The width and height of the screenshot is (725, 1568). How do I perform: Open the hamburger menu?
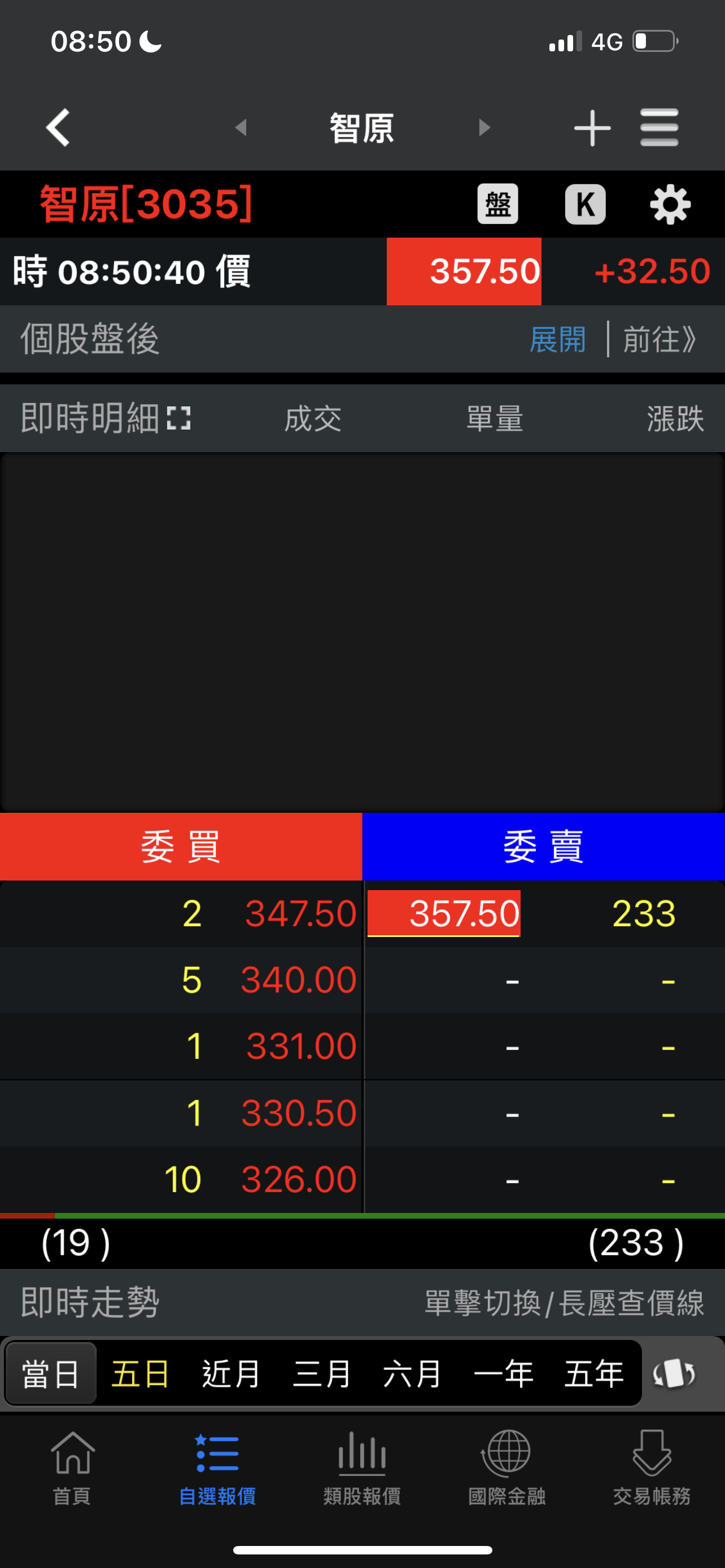point(660,128)
